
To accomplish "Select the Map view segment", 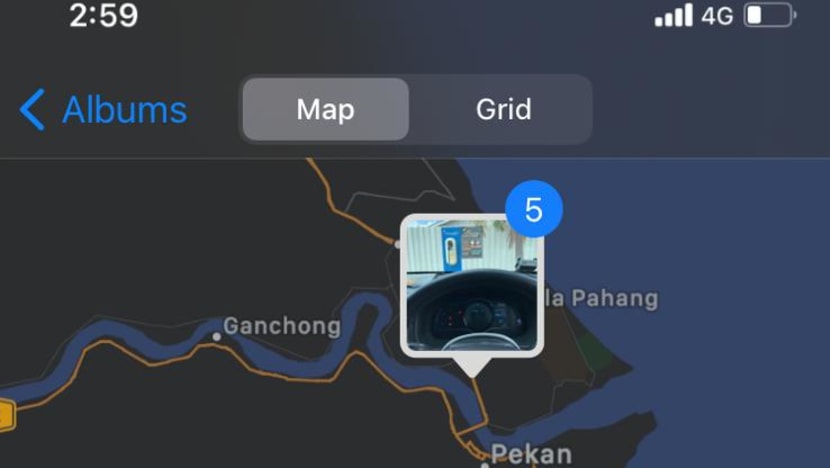I will [x=325, y=109].
